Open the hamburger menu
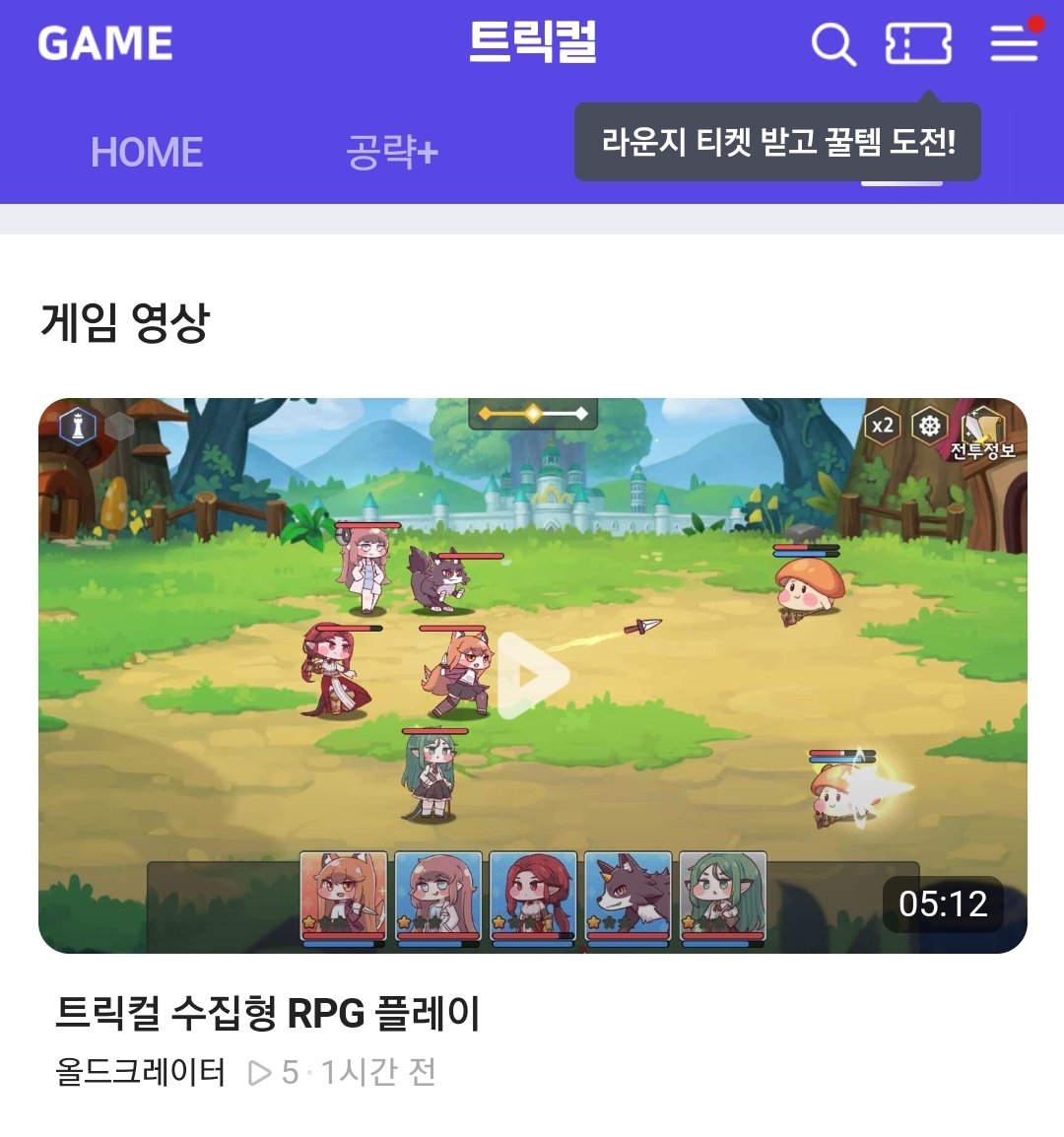 point(1014,44)
